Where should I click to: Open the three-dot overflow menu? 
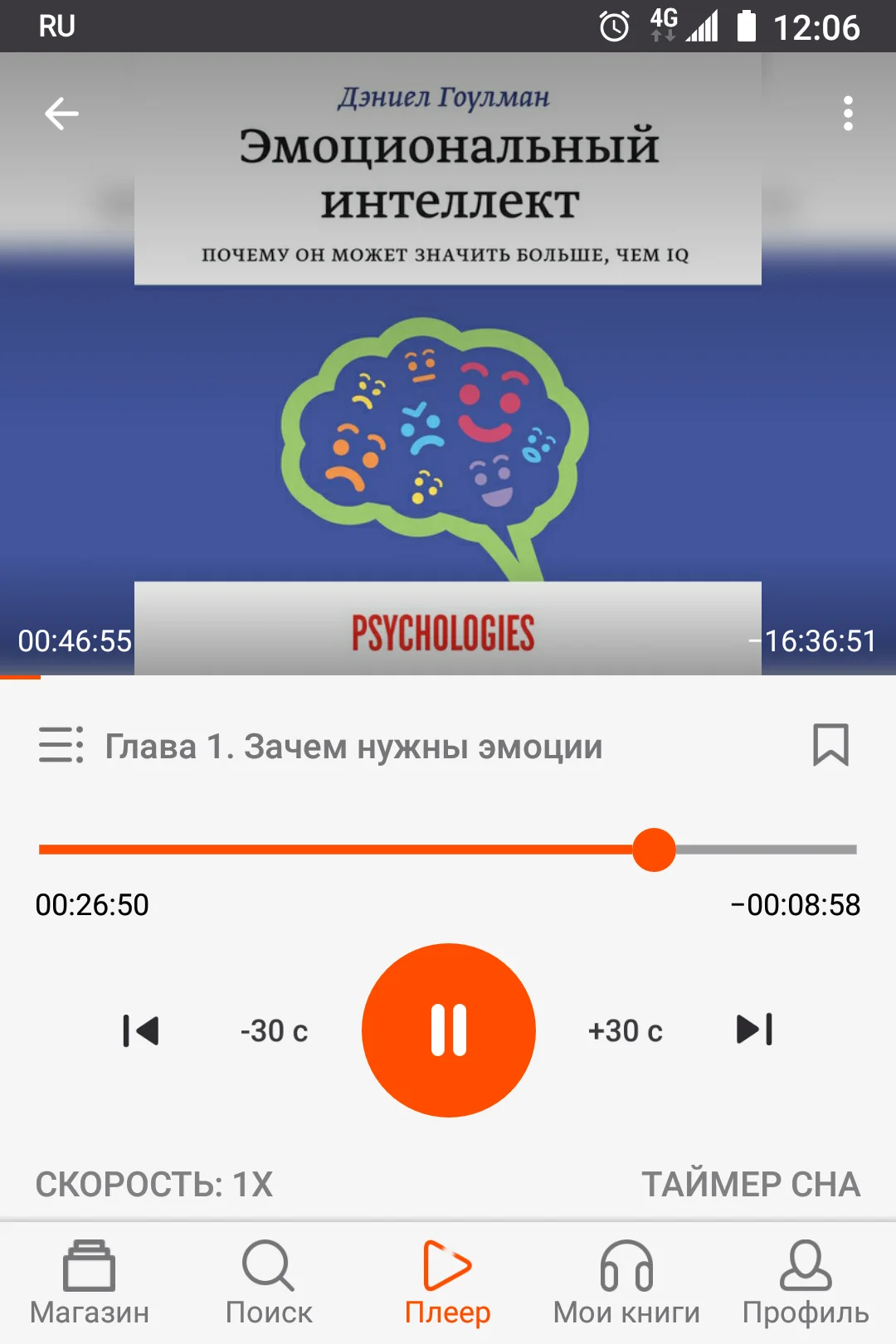848,114
